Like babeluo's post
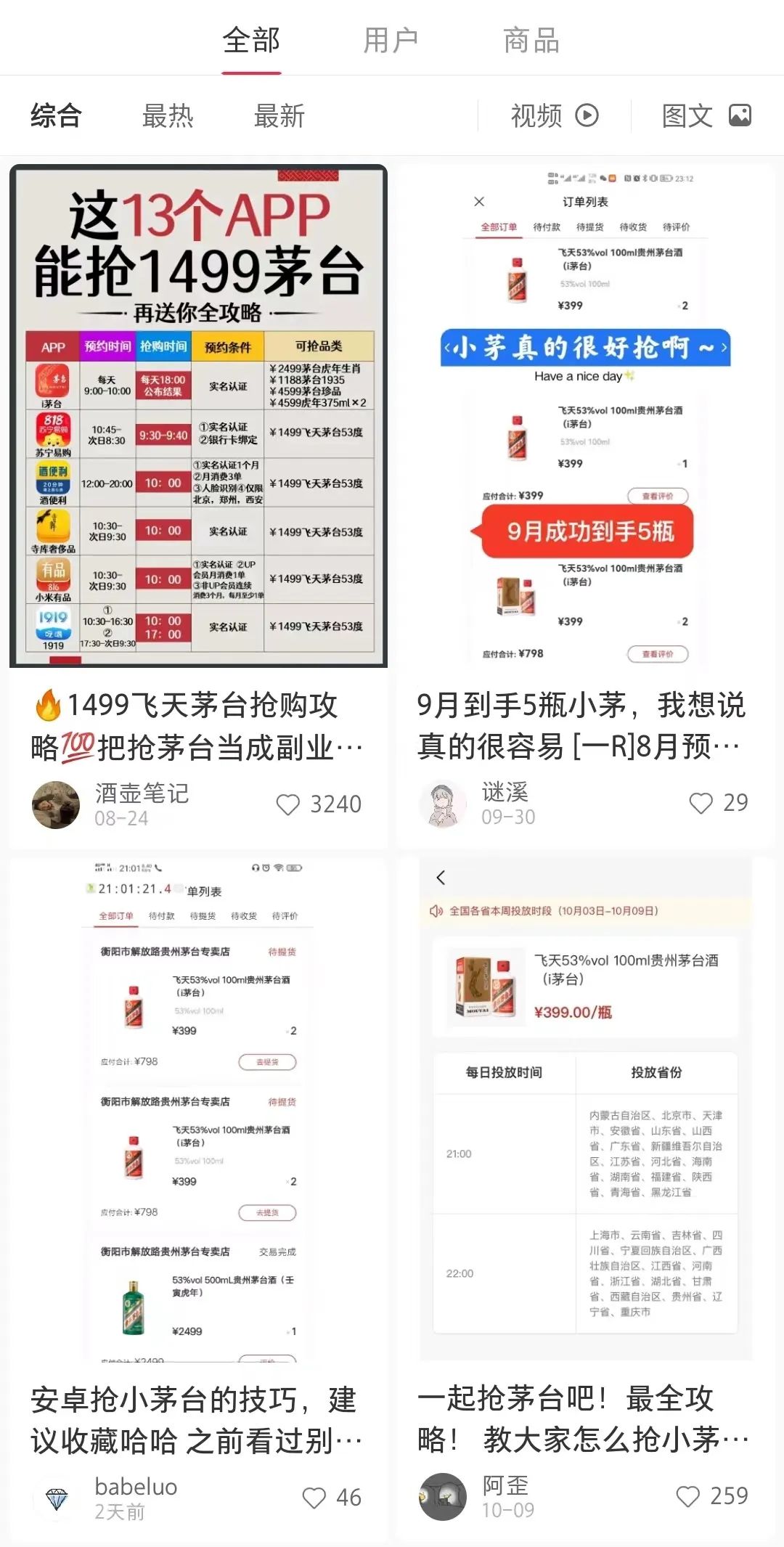 (x=314, y=1498)
